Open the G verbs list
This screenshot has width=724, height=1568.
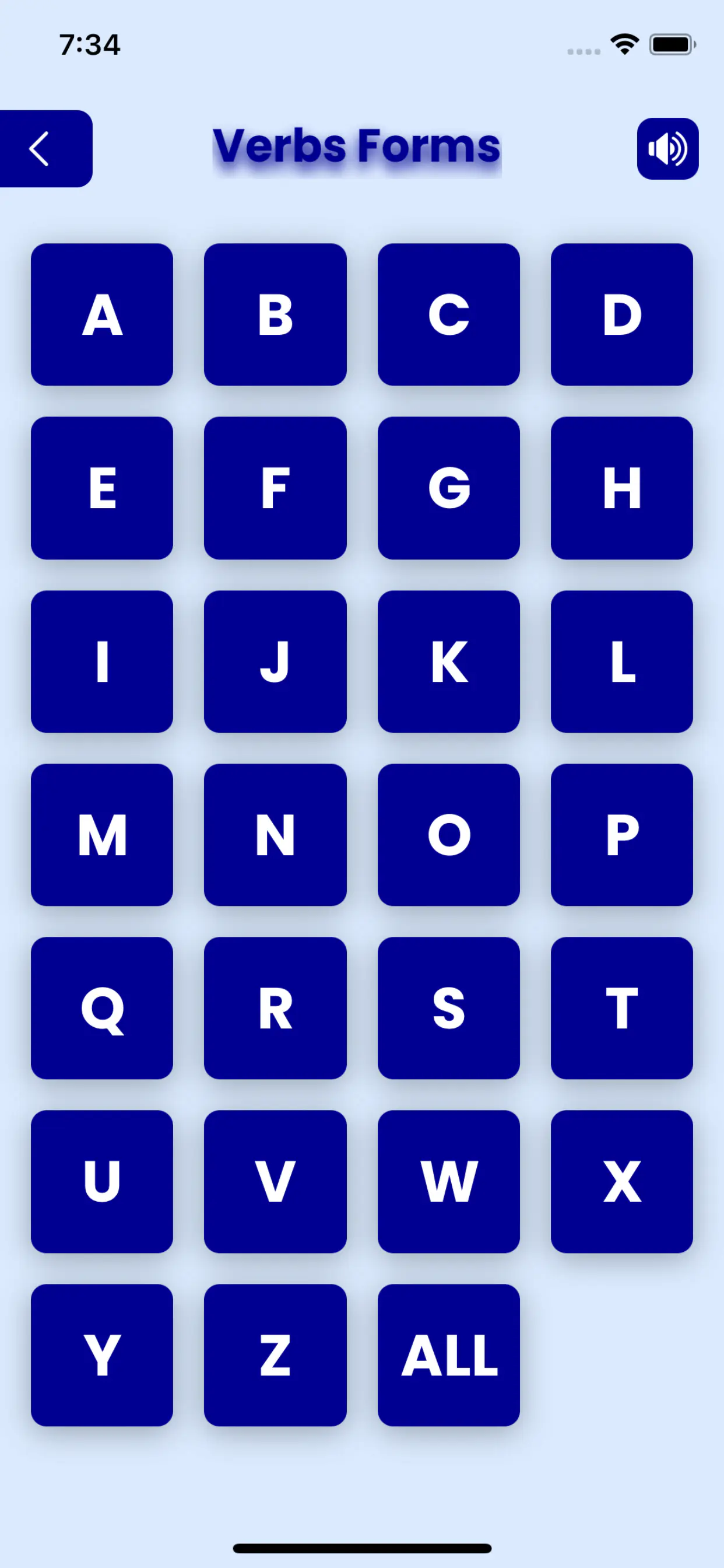pos(448,488)
